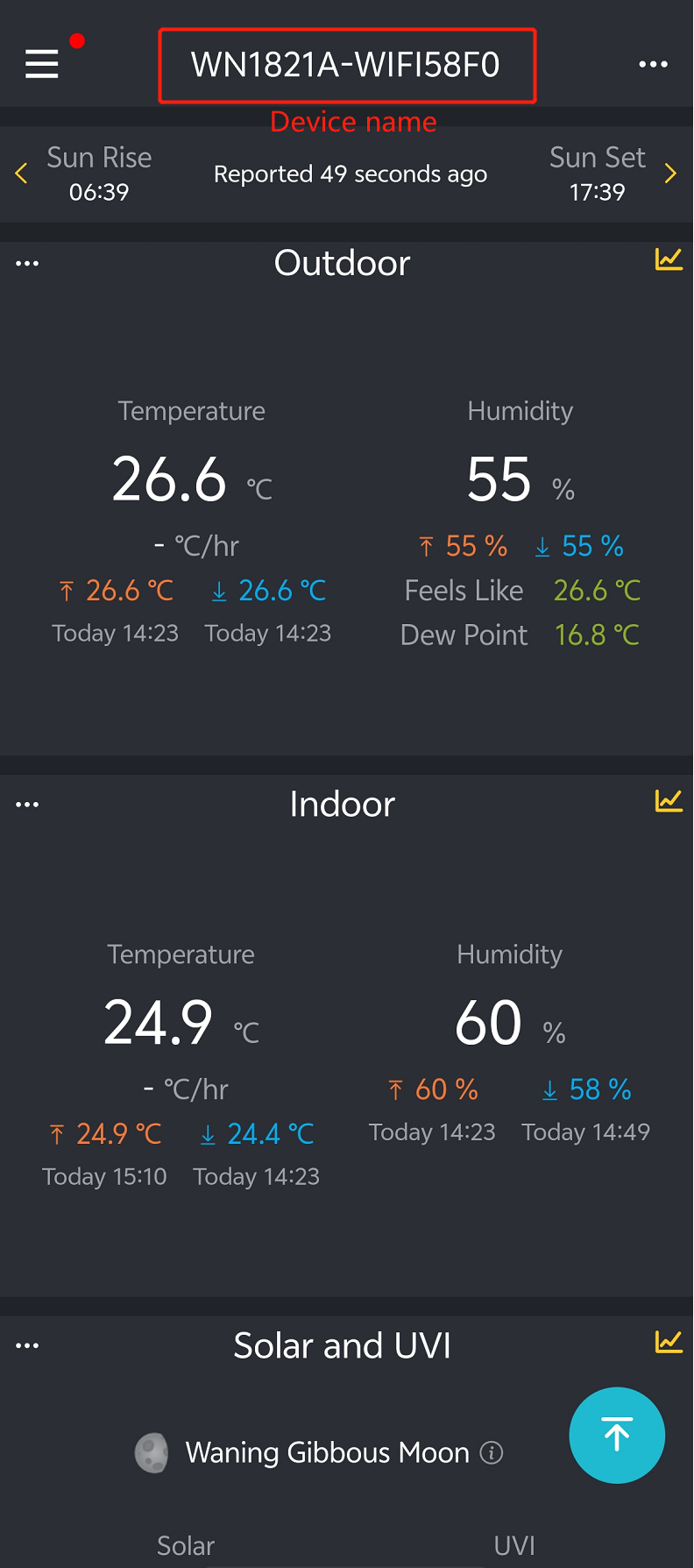Go to next item with right arrow
The width and height of the screenshot is (694, 1568).
tap(670, 174)
